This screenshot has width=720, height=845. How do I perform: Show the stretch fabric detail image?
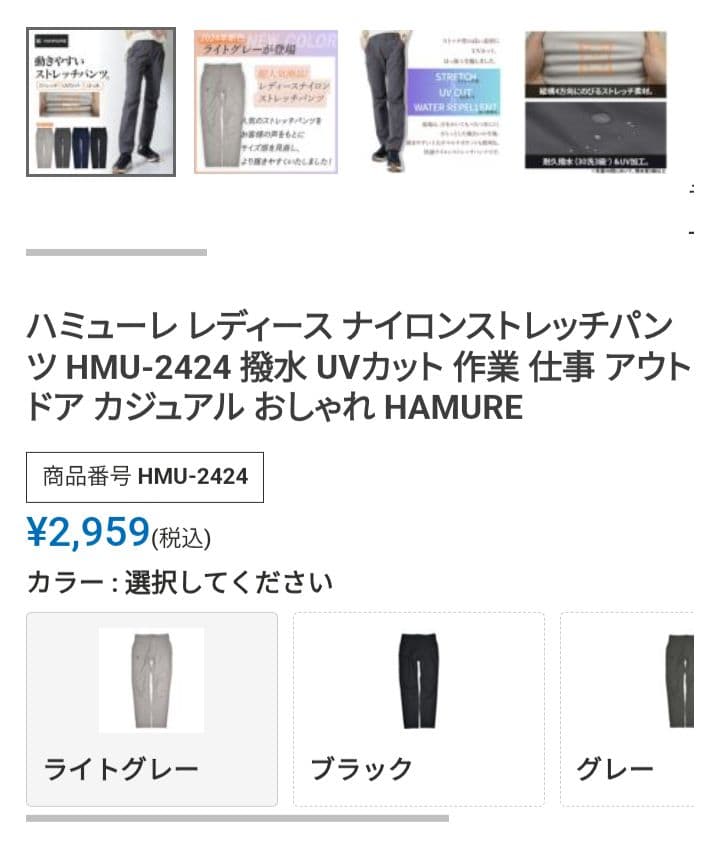click(x=596, y=102)
